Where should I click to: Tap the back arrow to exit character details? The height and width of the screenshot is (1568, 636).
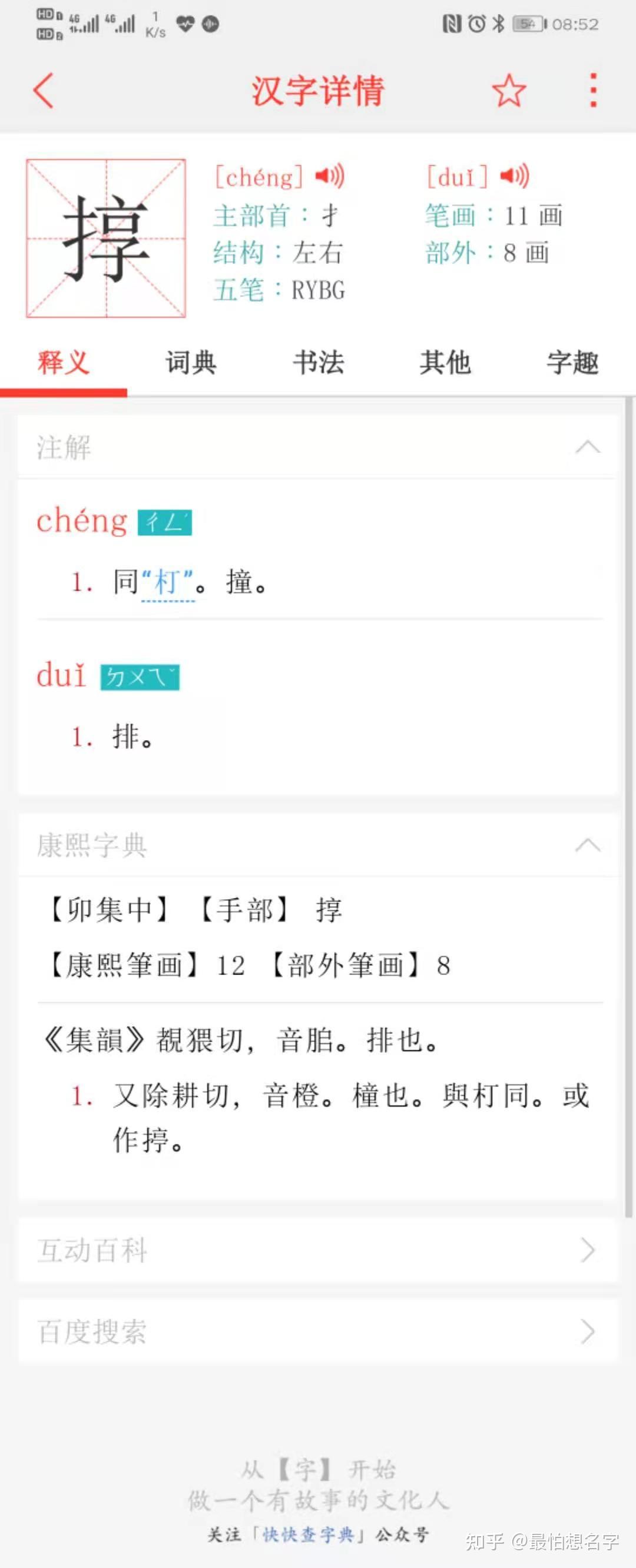pyautogui.click(x=43, y=91)
